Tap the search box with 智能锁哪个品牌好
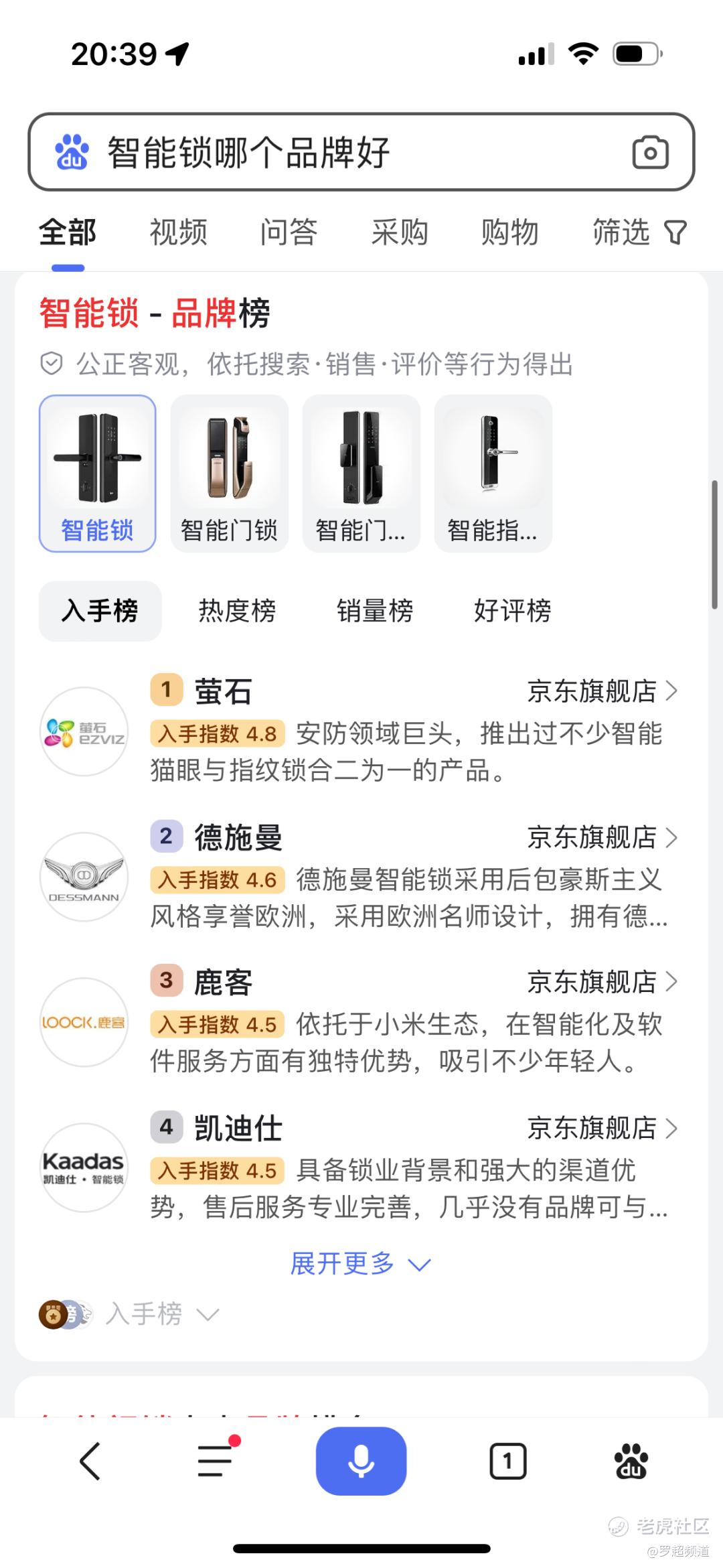Screen dimensions: 723x1568 coord(335,153)
